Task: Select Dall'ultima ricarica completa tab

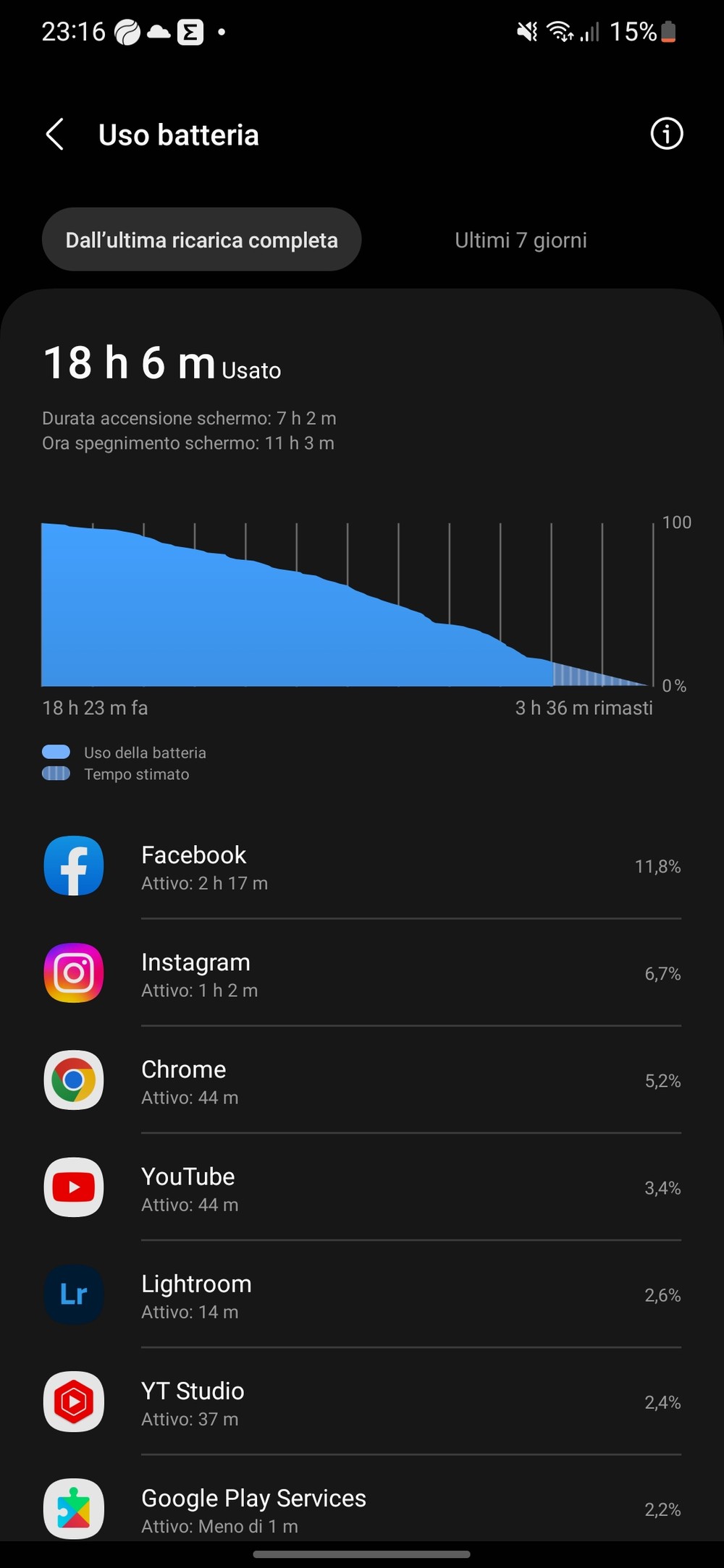Action: click(x=202, y=240)
